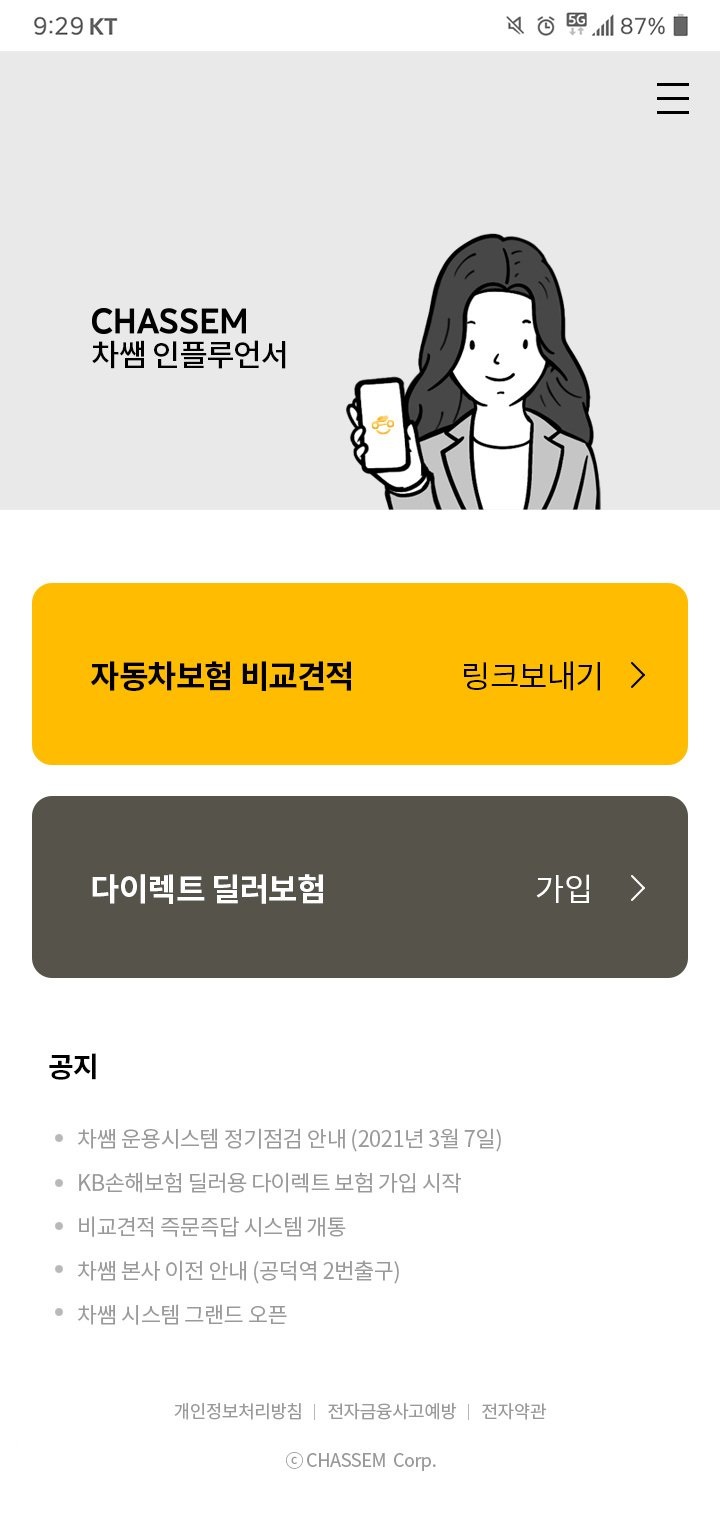Image resolution: width=720 pixels, height=1524 pixels.
Task: Open notice 차쌤 운용시스템 정기점검 안내
Action: 289,1138
